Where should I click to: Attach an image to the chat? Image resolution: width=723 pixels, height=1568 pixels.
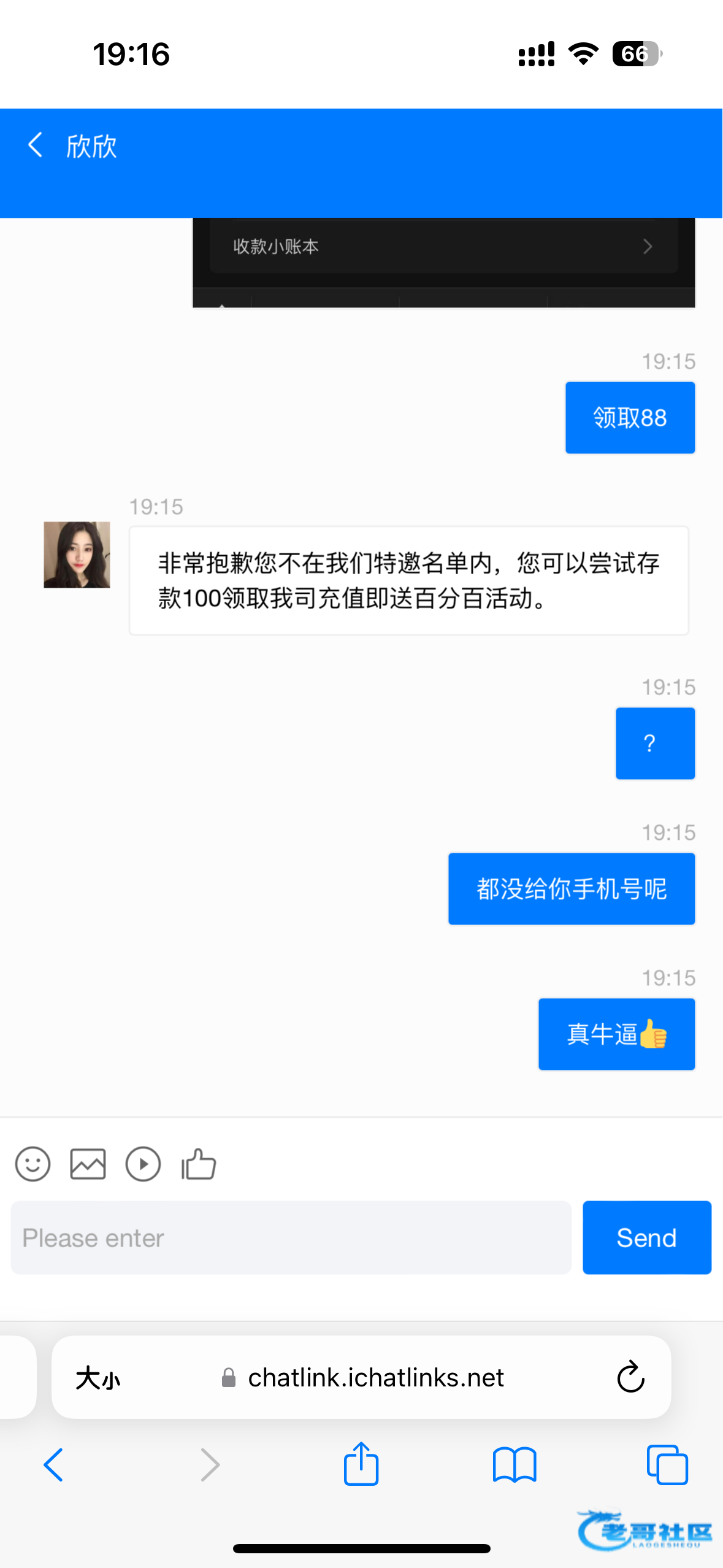88,1164
